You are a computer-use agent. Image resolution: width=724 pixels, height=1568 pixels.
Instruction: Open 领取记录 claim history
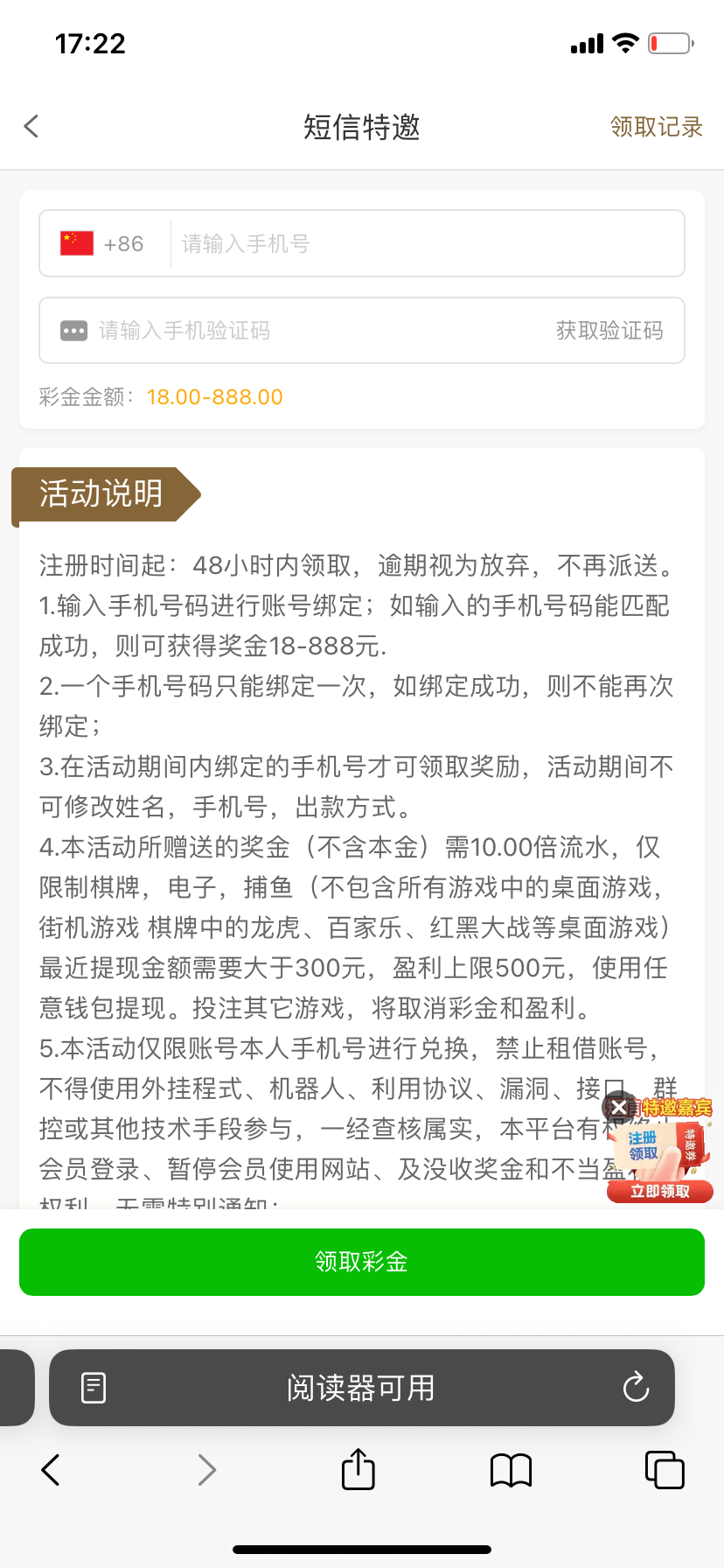656,127
